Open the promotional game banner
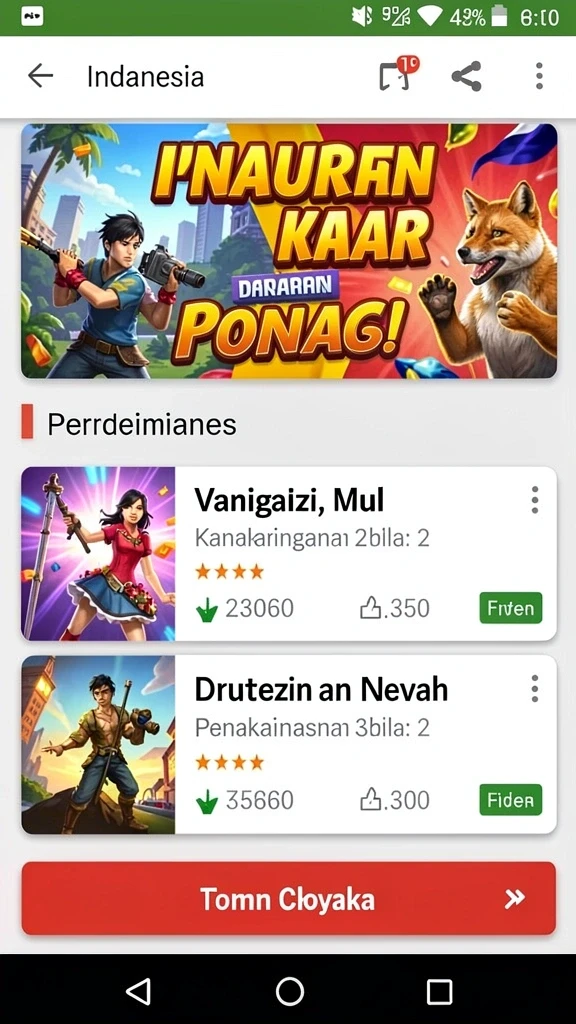576x1024 pixels. tap(289, 251)
